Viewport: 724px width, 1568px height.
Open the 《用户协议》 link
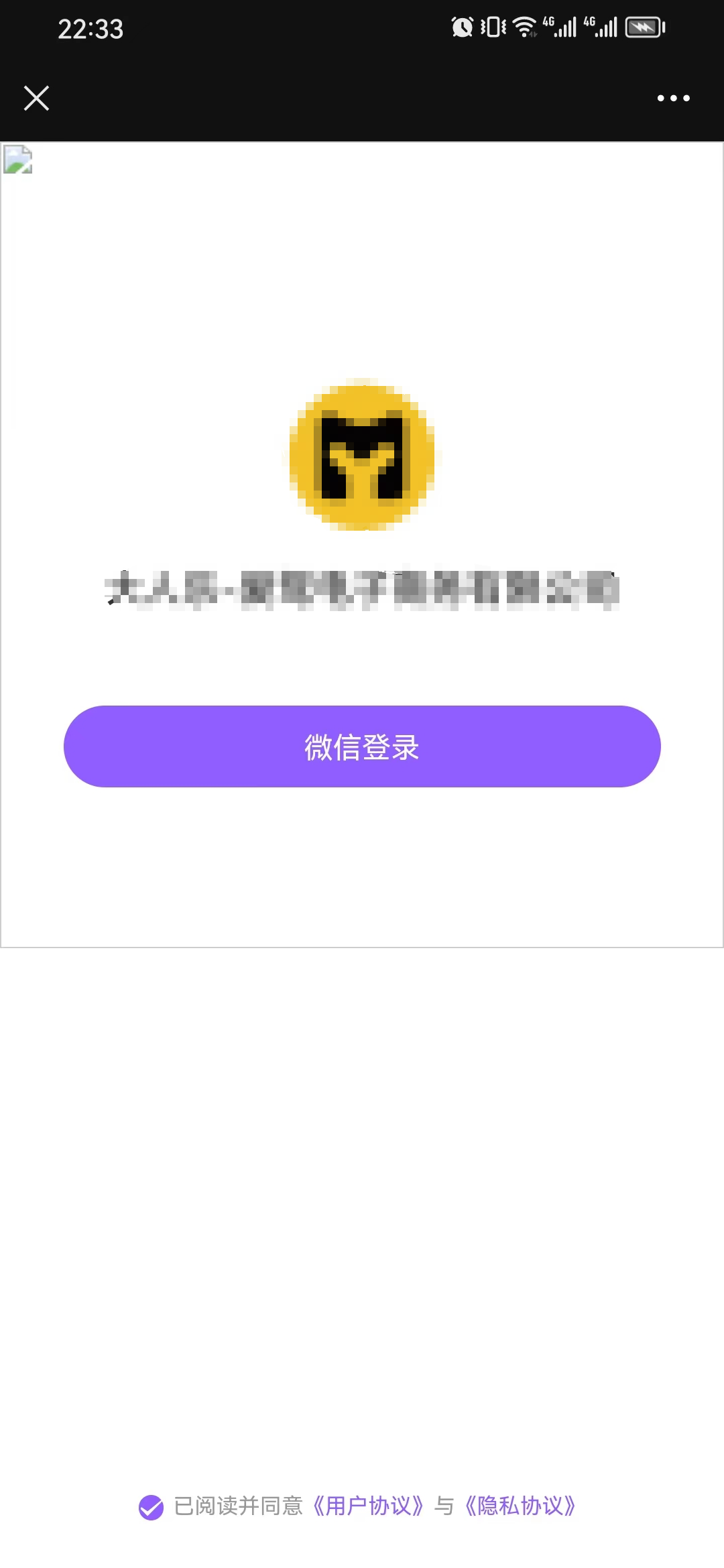pyautogui.click(x=368, y=1506)
